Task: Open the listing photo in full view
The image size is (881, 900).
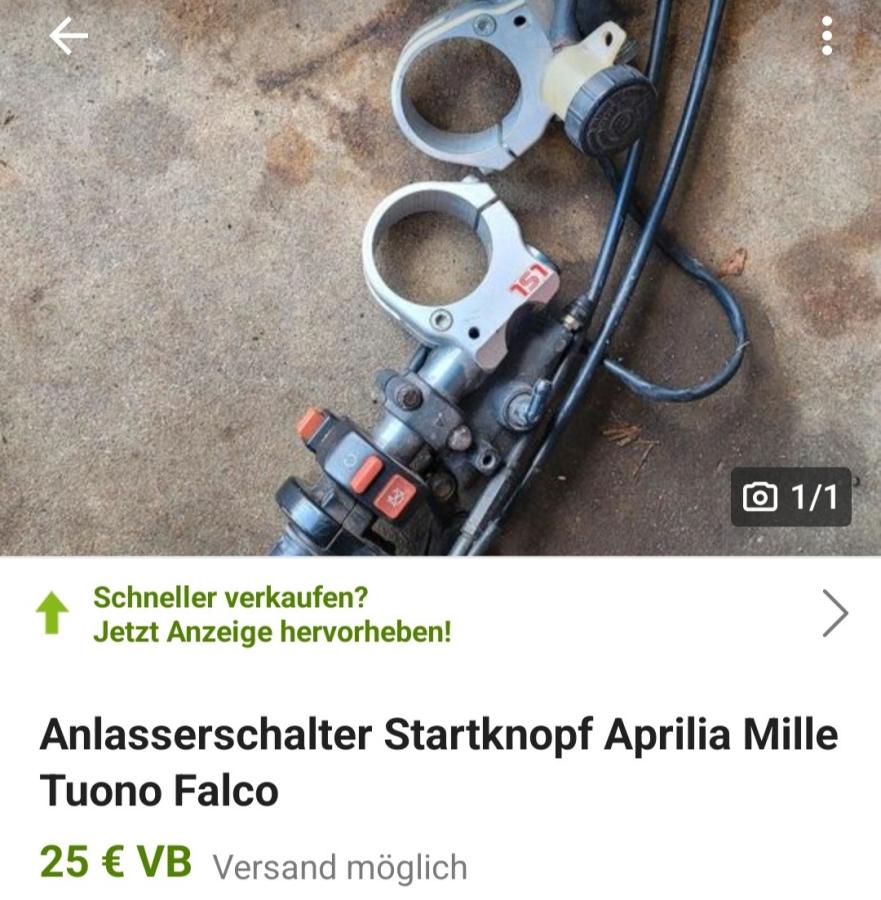Action: tap(440, 278)
